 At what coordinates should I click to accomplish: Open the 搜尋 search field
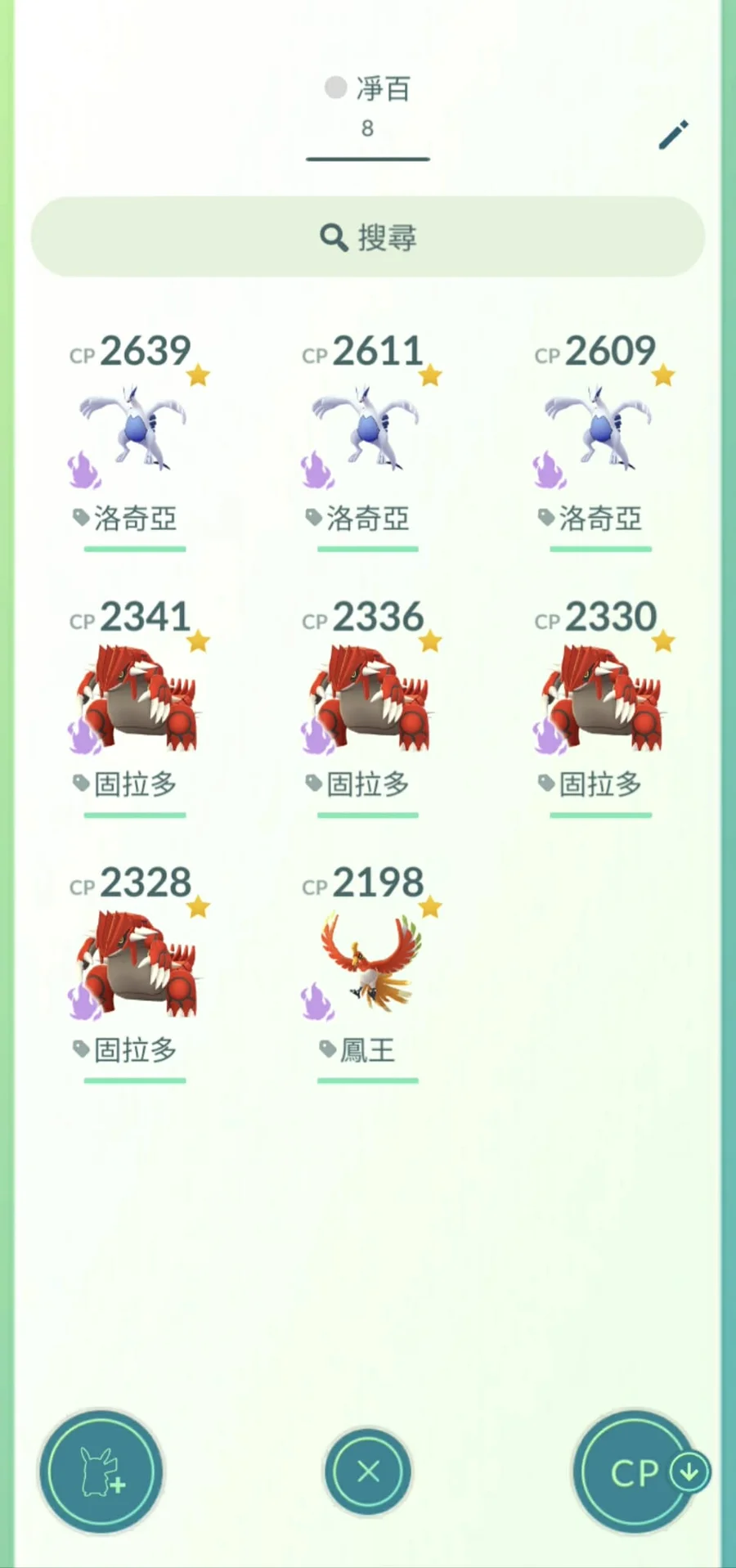tap(368, 237)
